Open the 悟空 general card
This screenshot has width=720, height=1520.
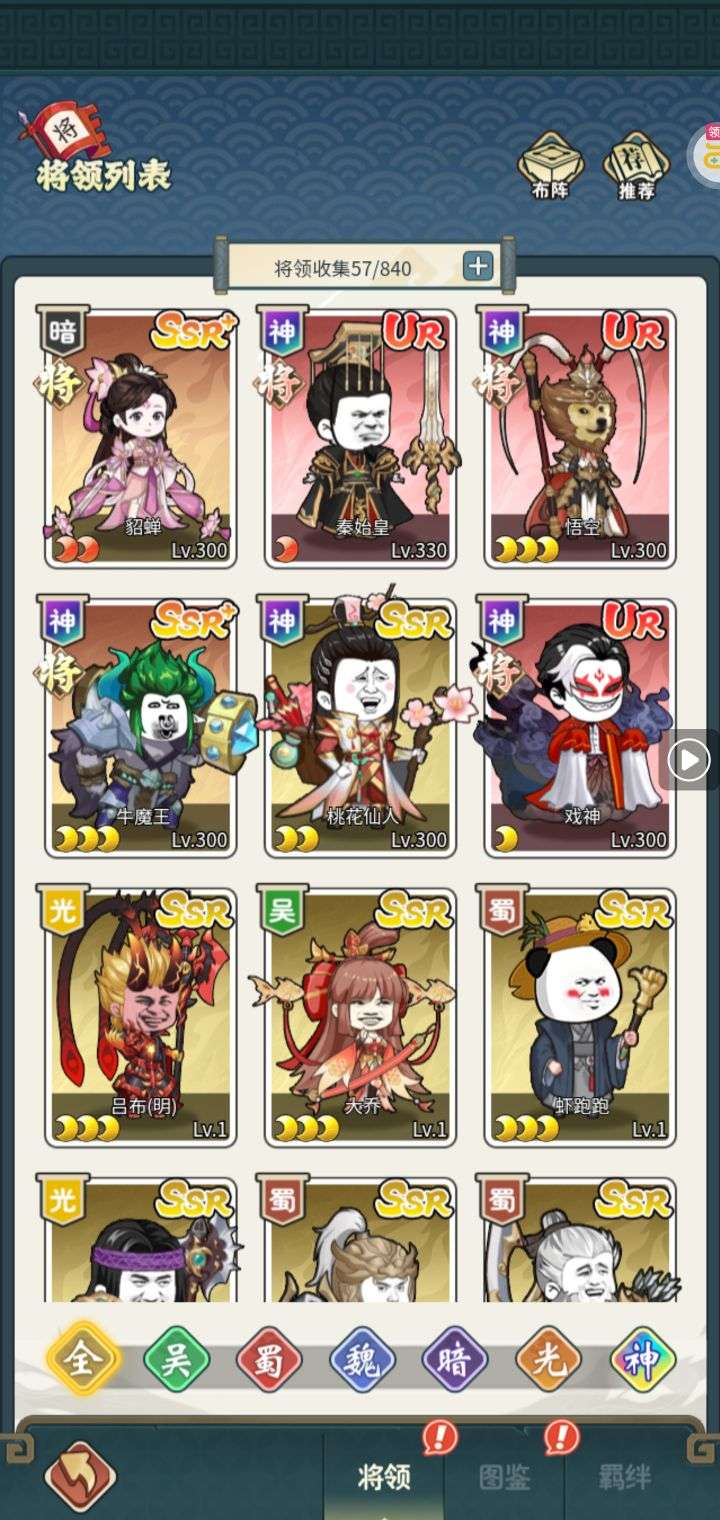tap(580, 438)
